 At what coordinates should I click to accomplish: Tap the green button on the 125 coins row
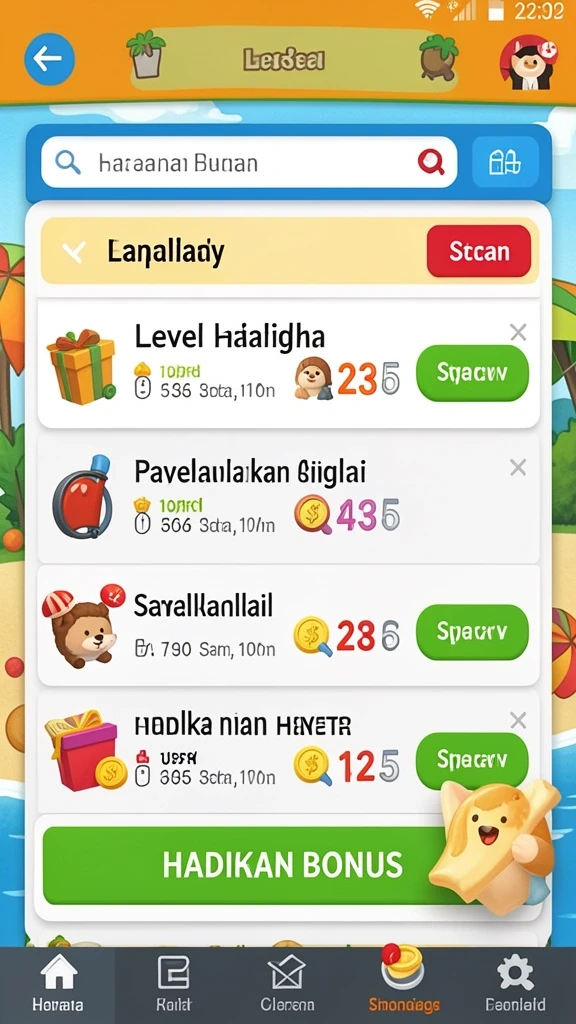tap(472, 760)
